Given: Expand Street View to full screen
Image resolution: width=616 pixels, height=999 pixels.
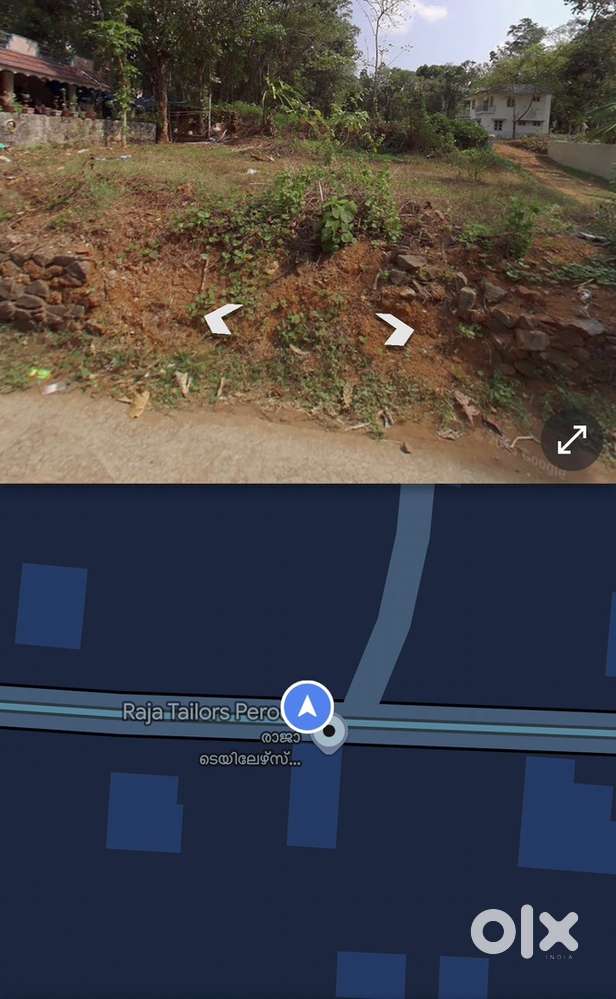Looking at the screenshot, I should pyautogui.click(x=571, y=440).
